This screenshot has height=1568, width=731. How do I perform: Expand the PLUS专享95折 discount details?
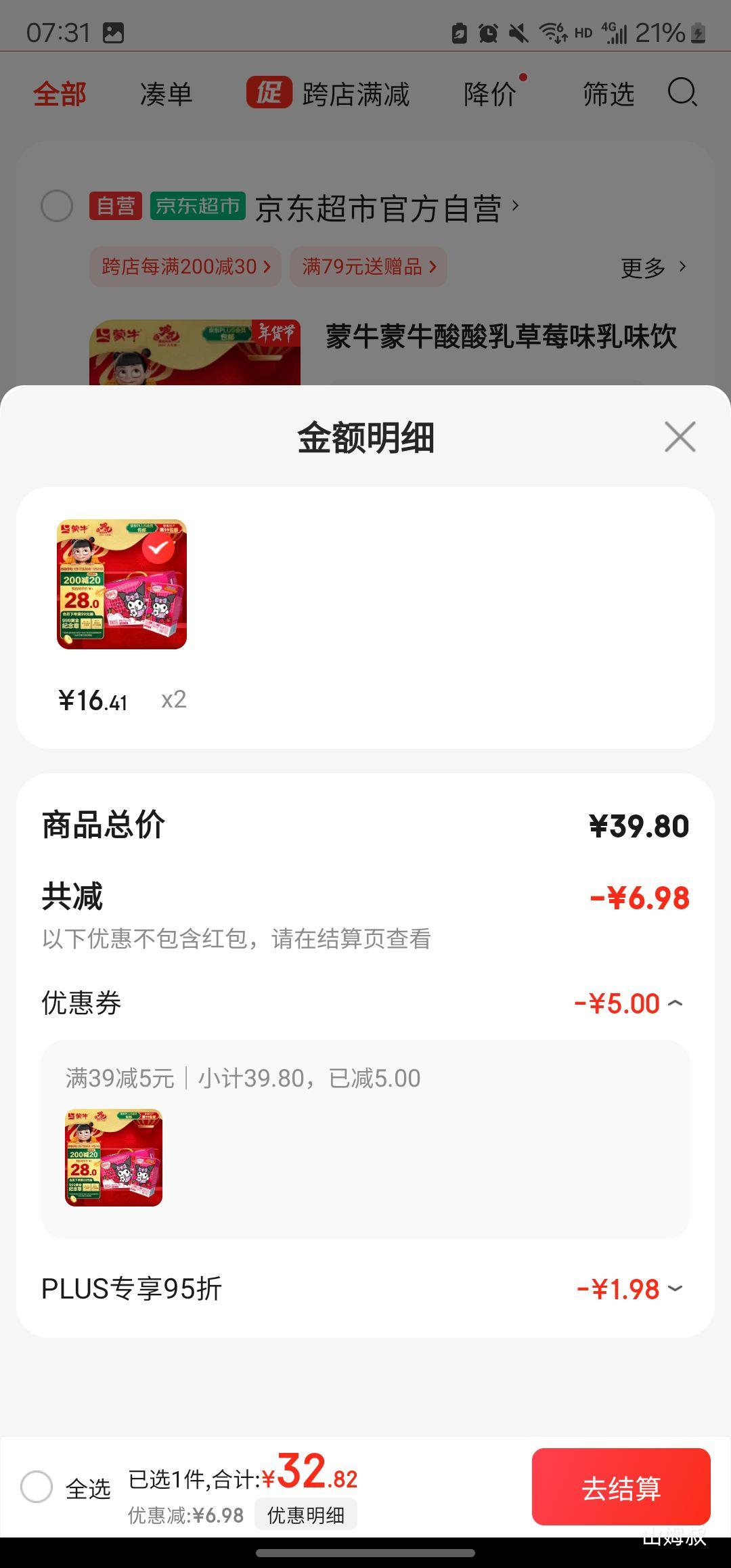coord(674,1289)
